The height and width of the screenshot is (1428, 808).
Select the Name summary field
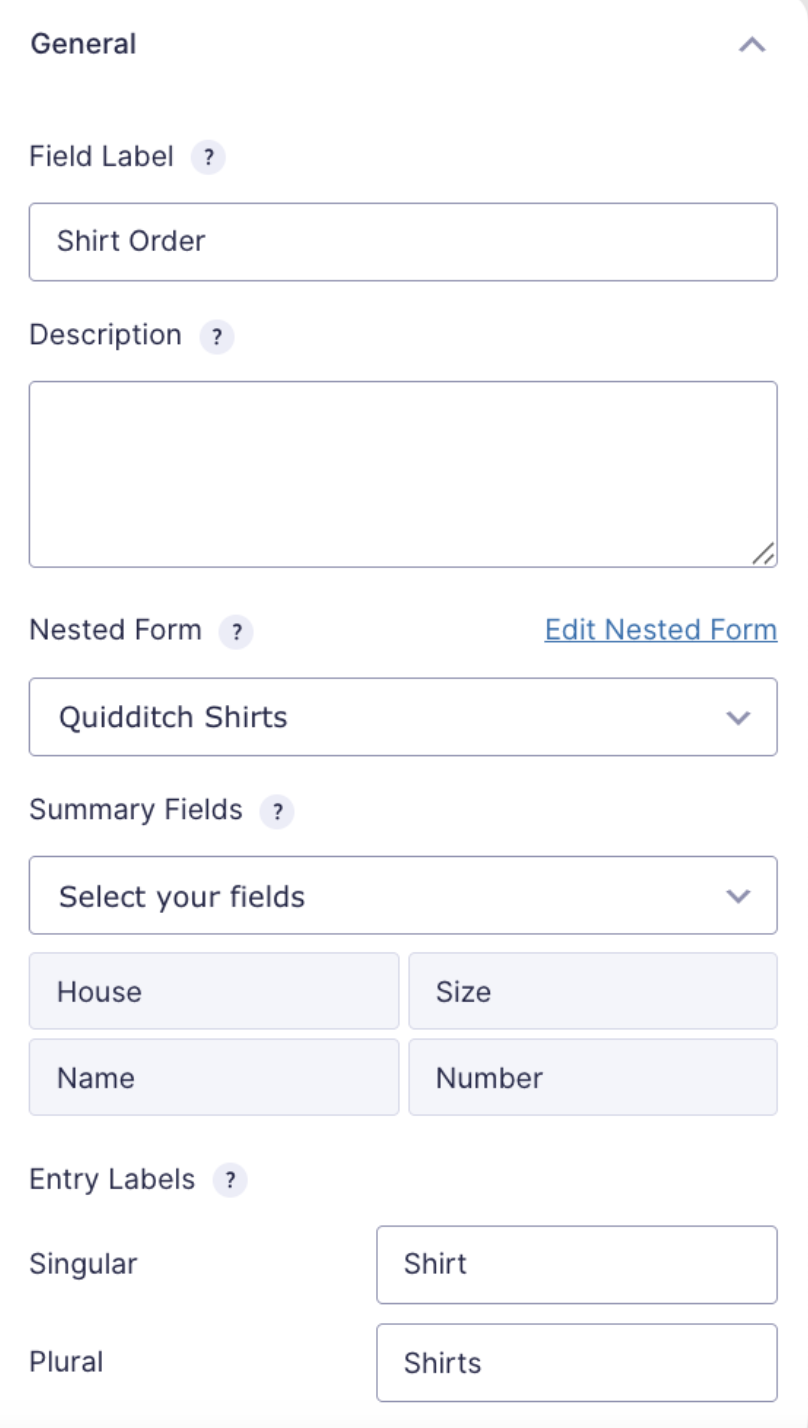click(214, 1077)
